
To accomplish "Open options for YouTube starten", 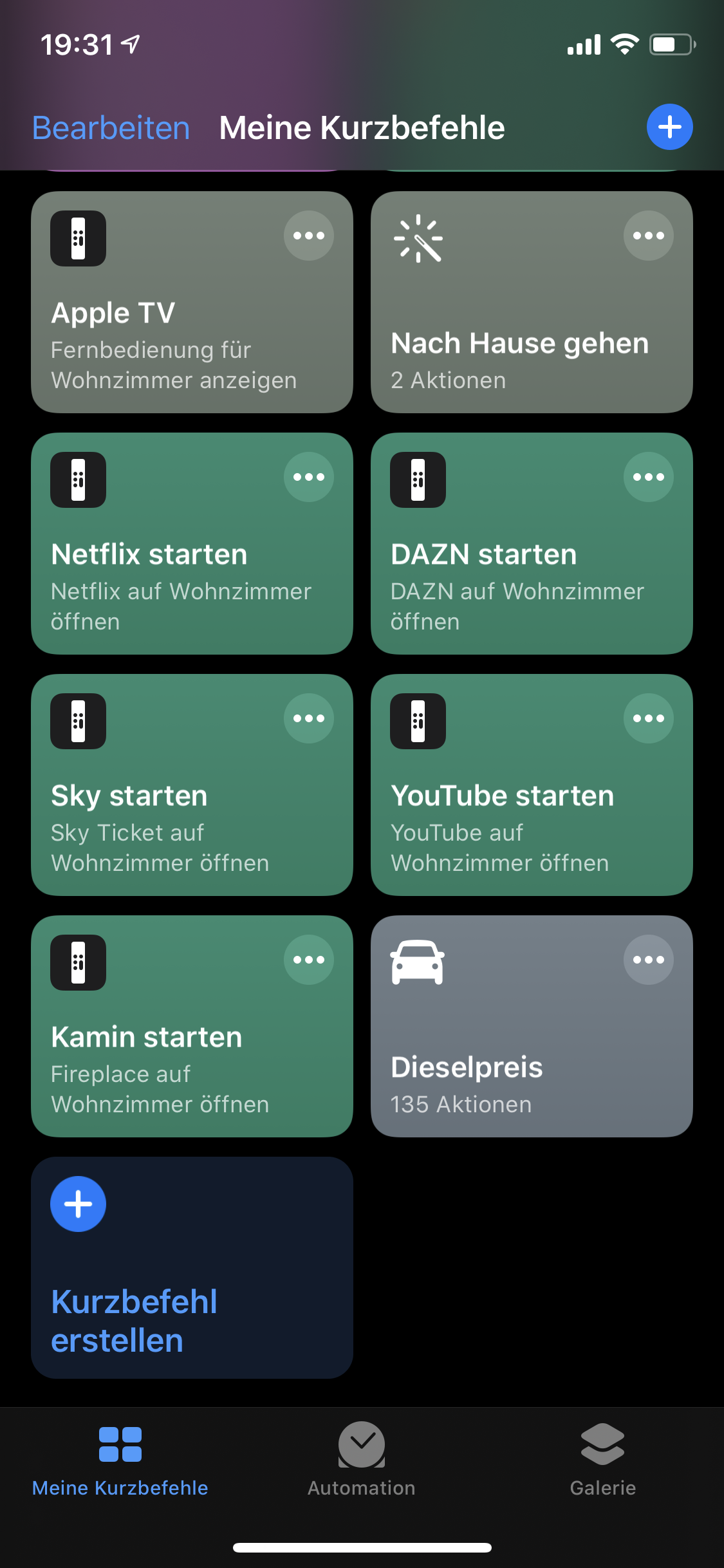I will [648, 718].
